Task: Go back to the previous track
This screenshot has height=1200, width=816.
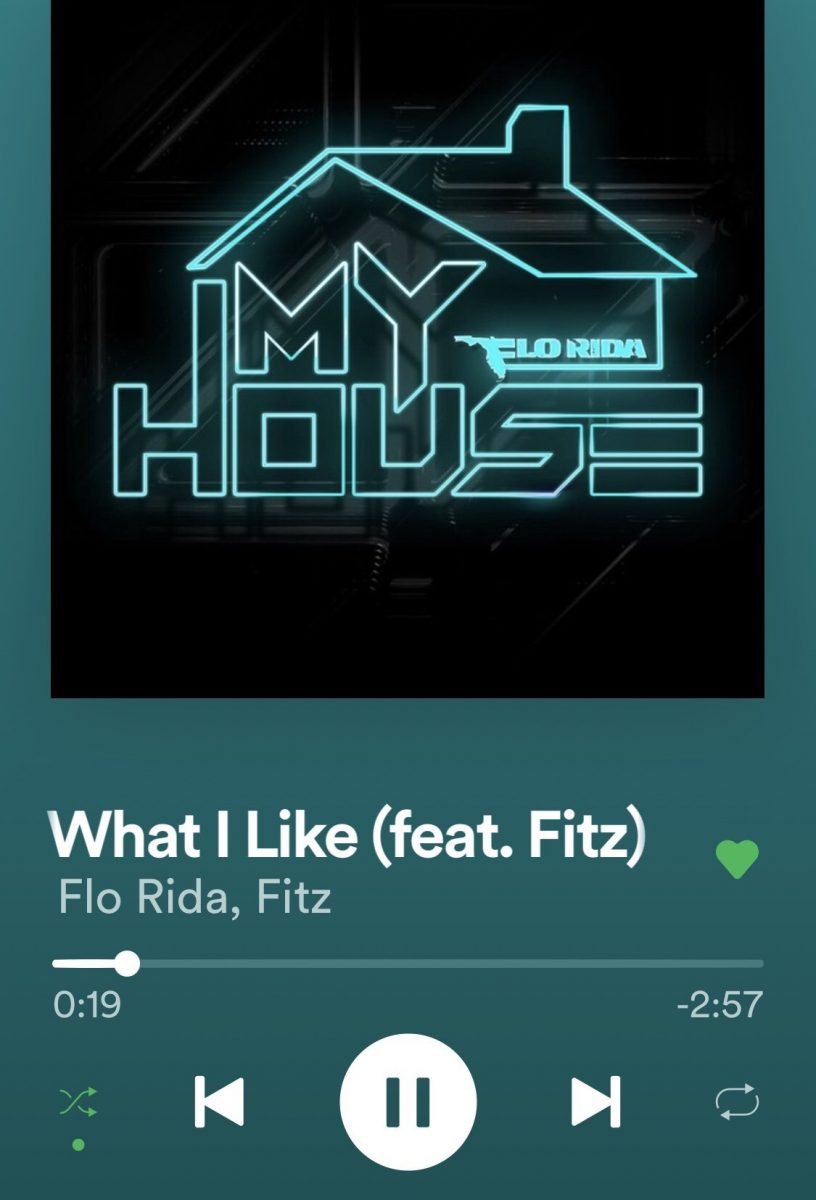Action: pyautogui.click(x=219, y=1102)
